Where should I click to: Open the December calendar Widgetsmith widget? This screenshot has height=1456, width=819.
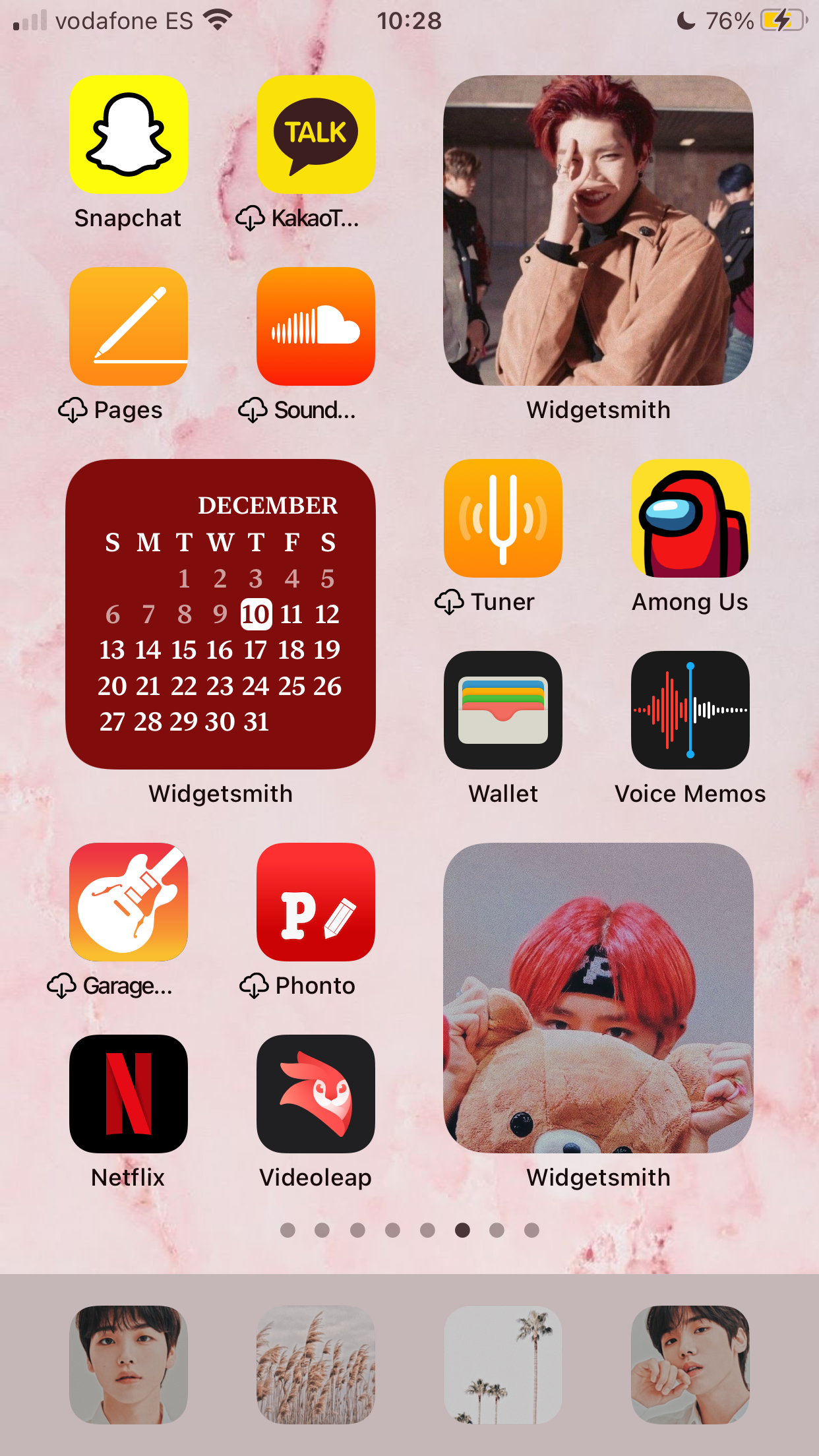[220, 614]
